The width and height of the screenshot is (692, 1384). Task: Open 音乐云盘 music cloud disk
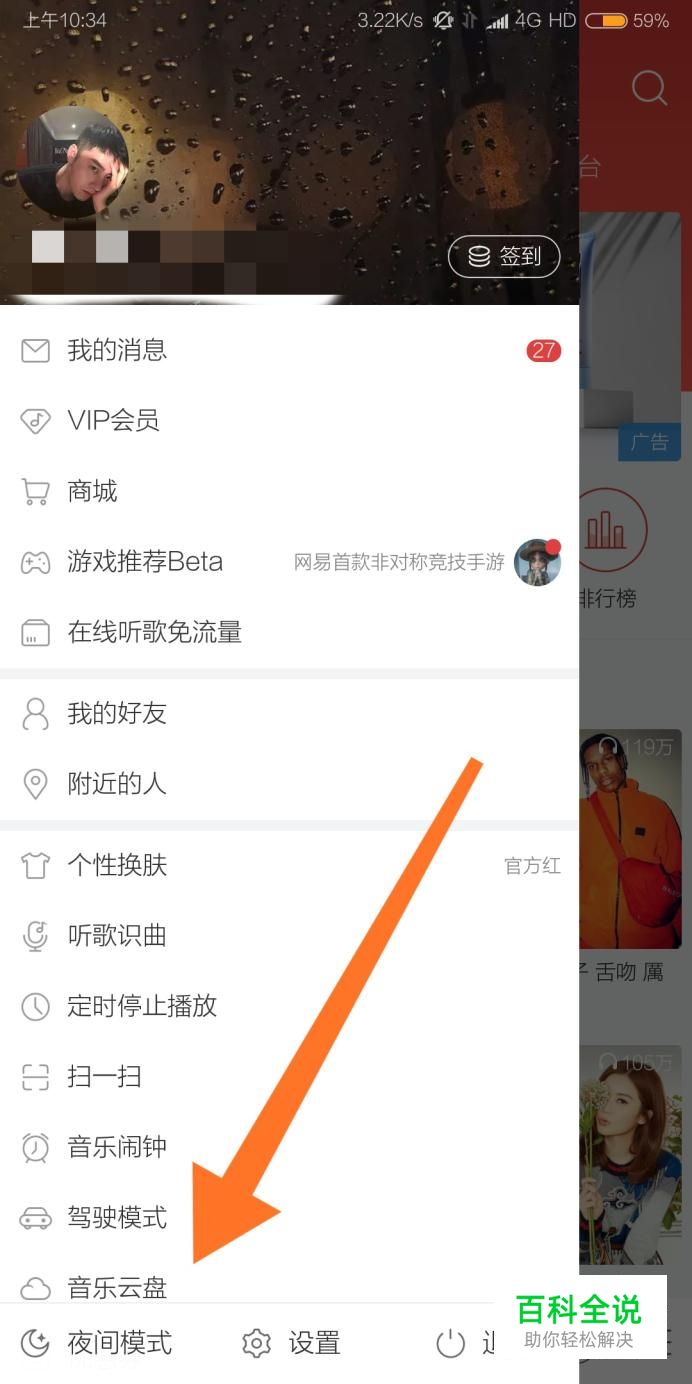click(116, 1286)
